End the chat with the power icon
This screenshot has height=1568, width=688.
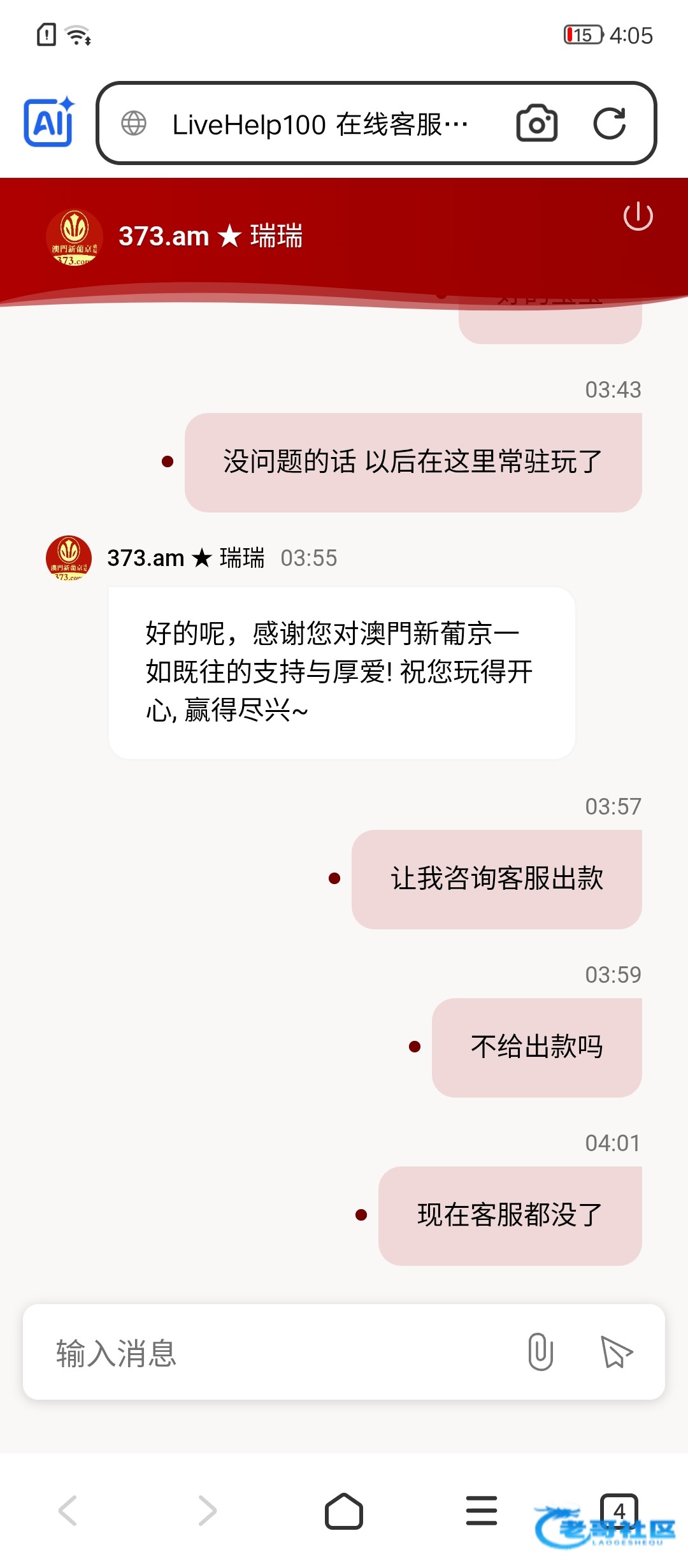point(638,217)
